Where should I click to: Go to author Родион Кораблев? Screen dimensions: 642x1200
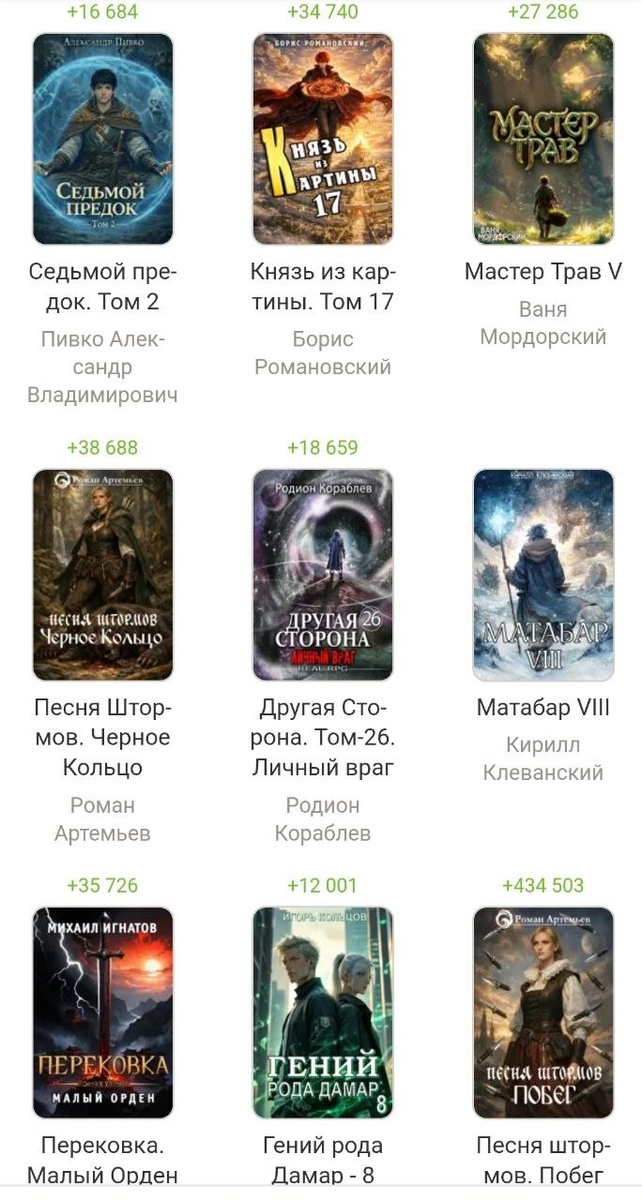[x=323, y=819]
